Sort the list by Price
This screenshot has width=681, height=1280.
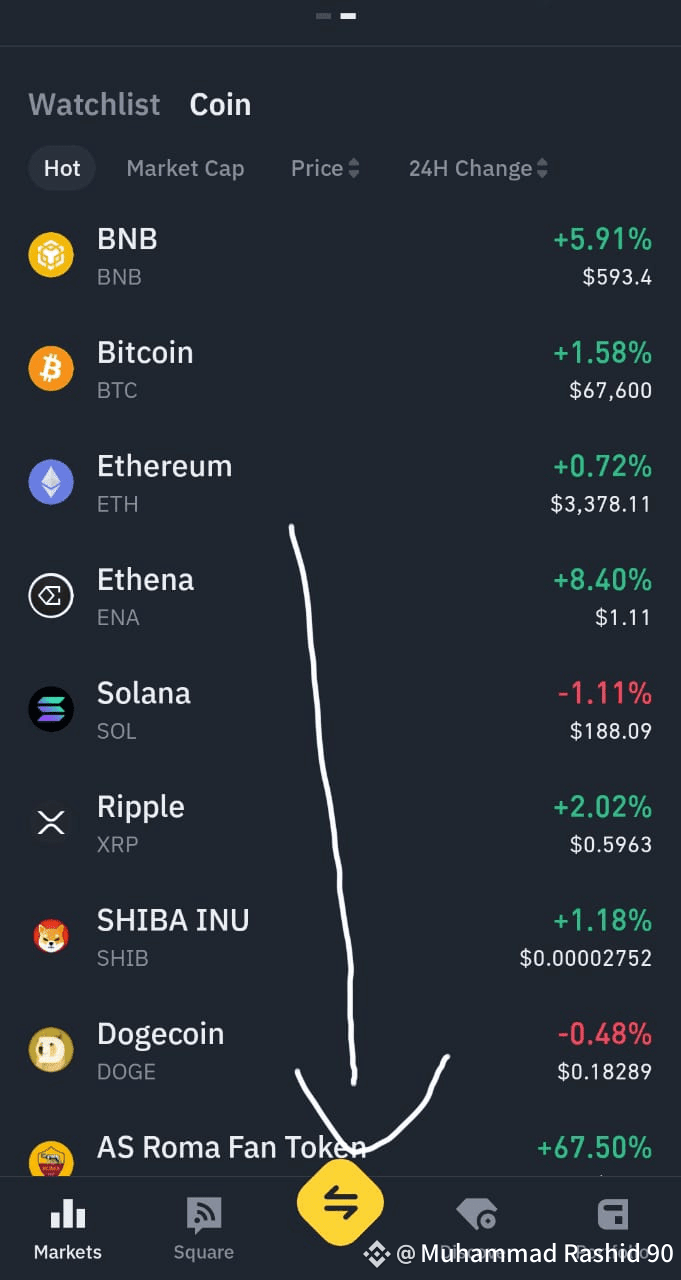(x=324, y=169)
